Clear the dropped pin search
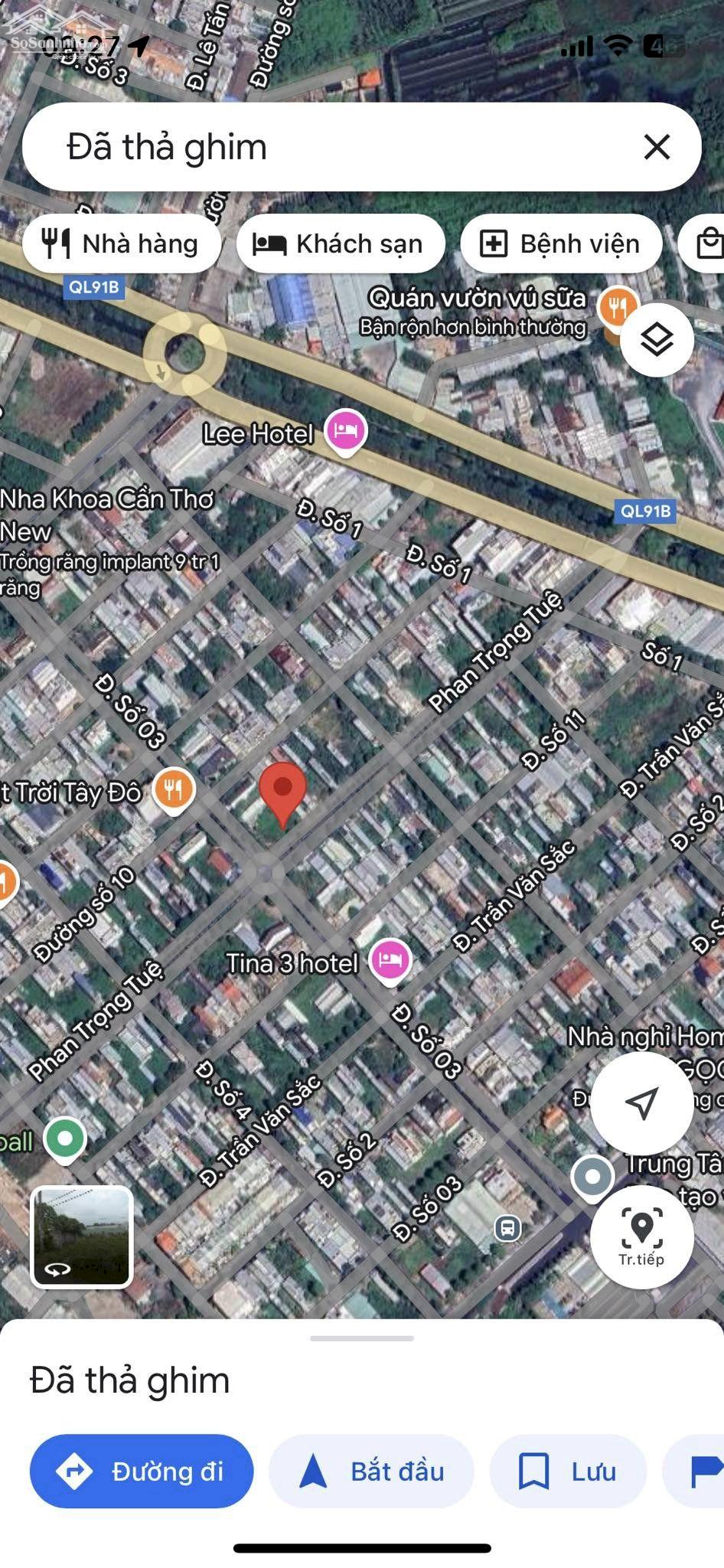724x1568 pixels. pos(657,147)
